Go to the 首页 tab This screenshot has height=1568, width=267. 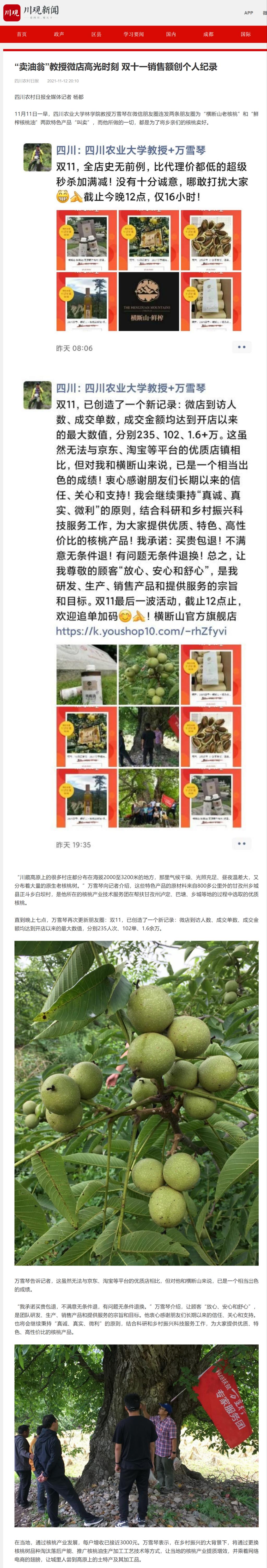pos(22,34)
